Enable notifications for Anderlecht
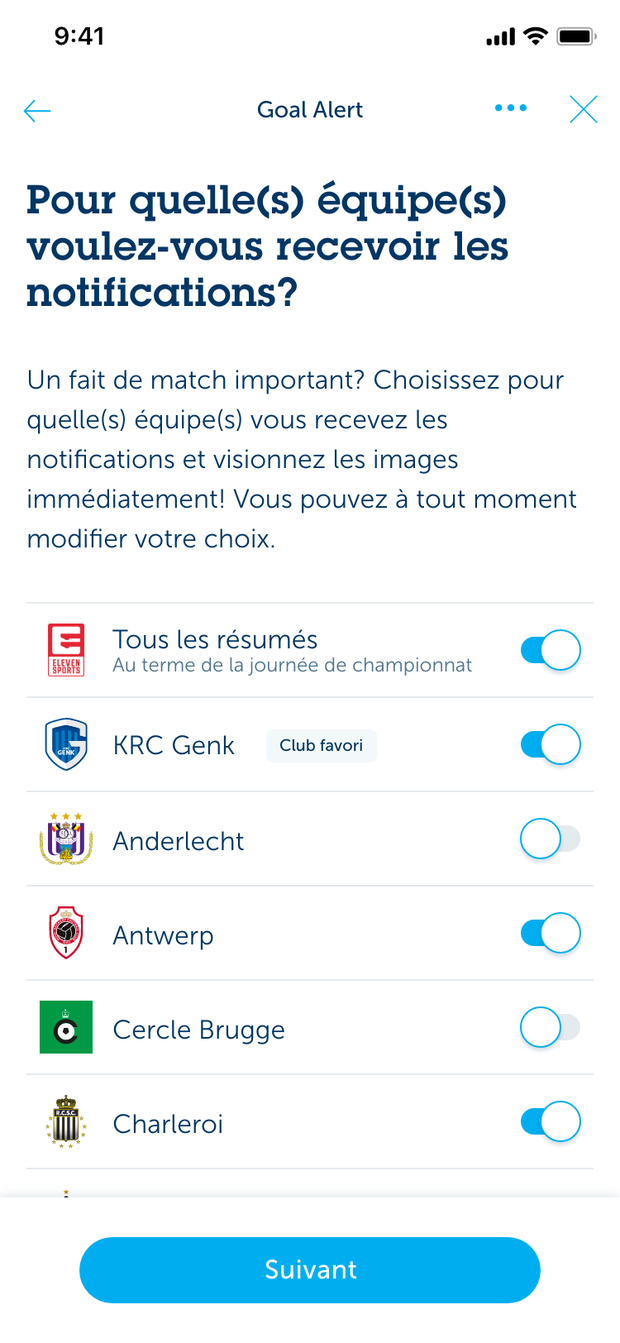Image resolution: width=620 pixels, height=1343 pixels. [x=550, y=840]
